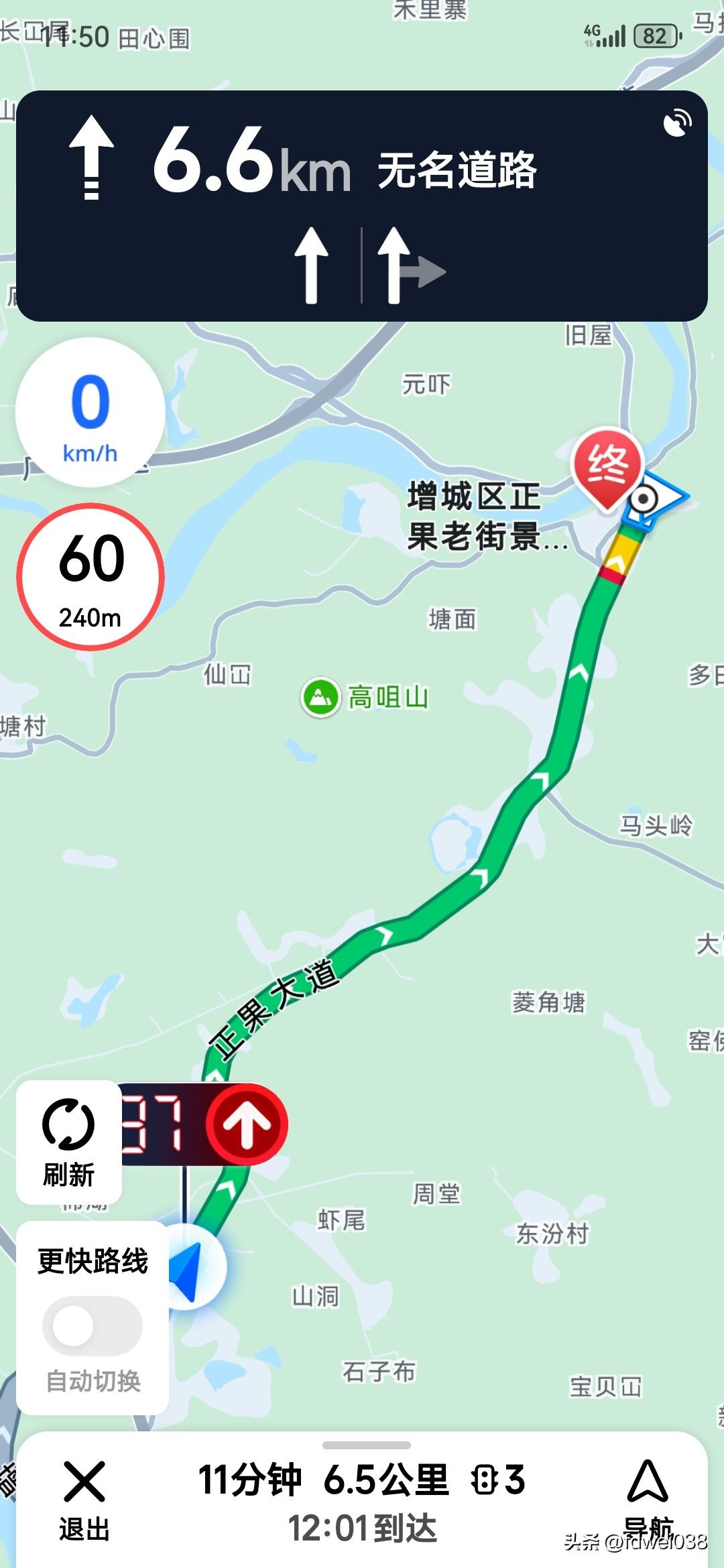The width and height of the screenshot is (724, 1568).
Task: Open the 6.6km 无名道路 guidance banner
Action: click(x=362, y=206)
